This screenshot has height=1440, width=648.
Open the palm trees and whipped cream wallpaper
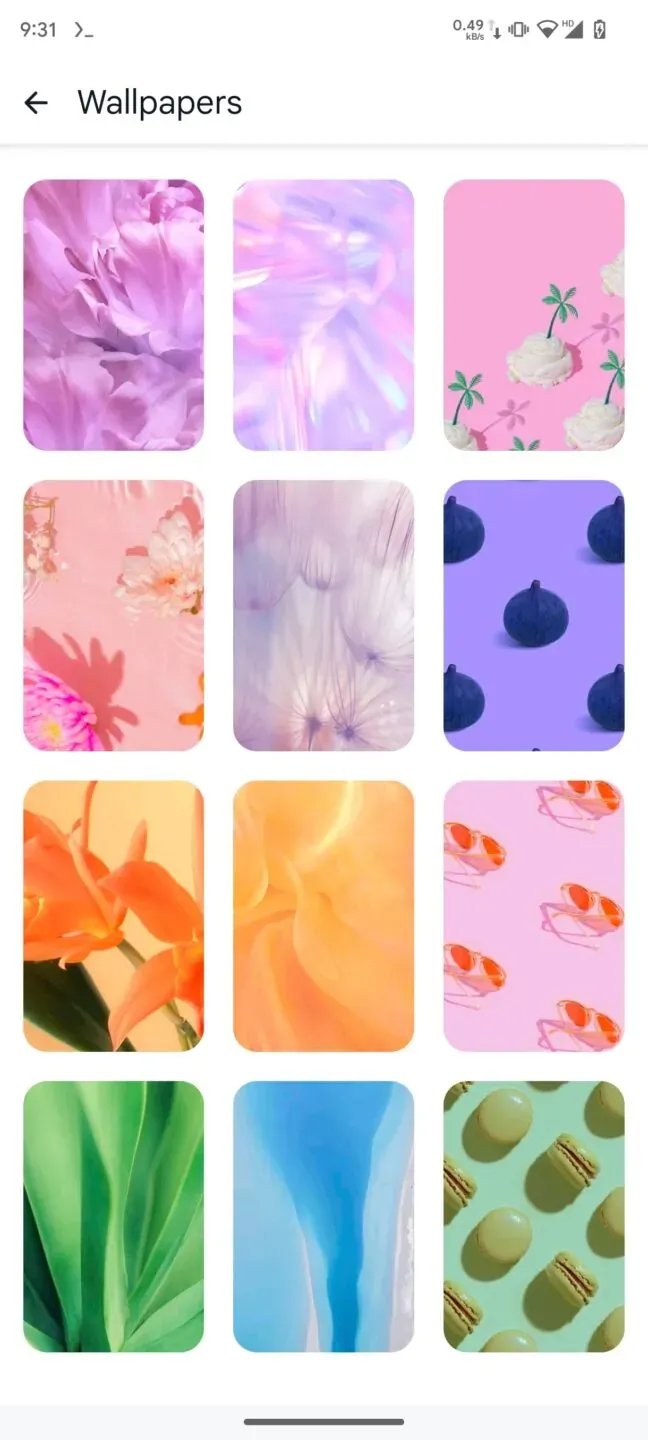[x=534, y=315]
